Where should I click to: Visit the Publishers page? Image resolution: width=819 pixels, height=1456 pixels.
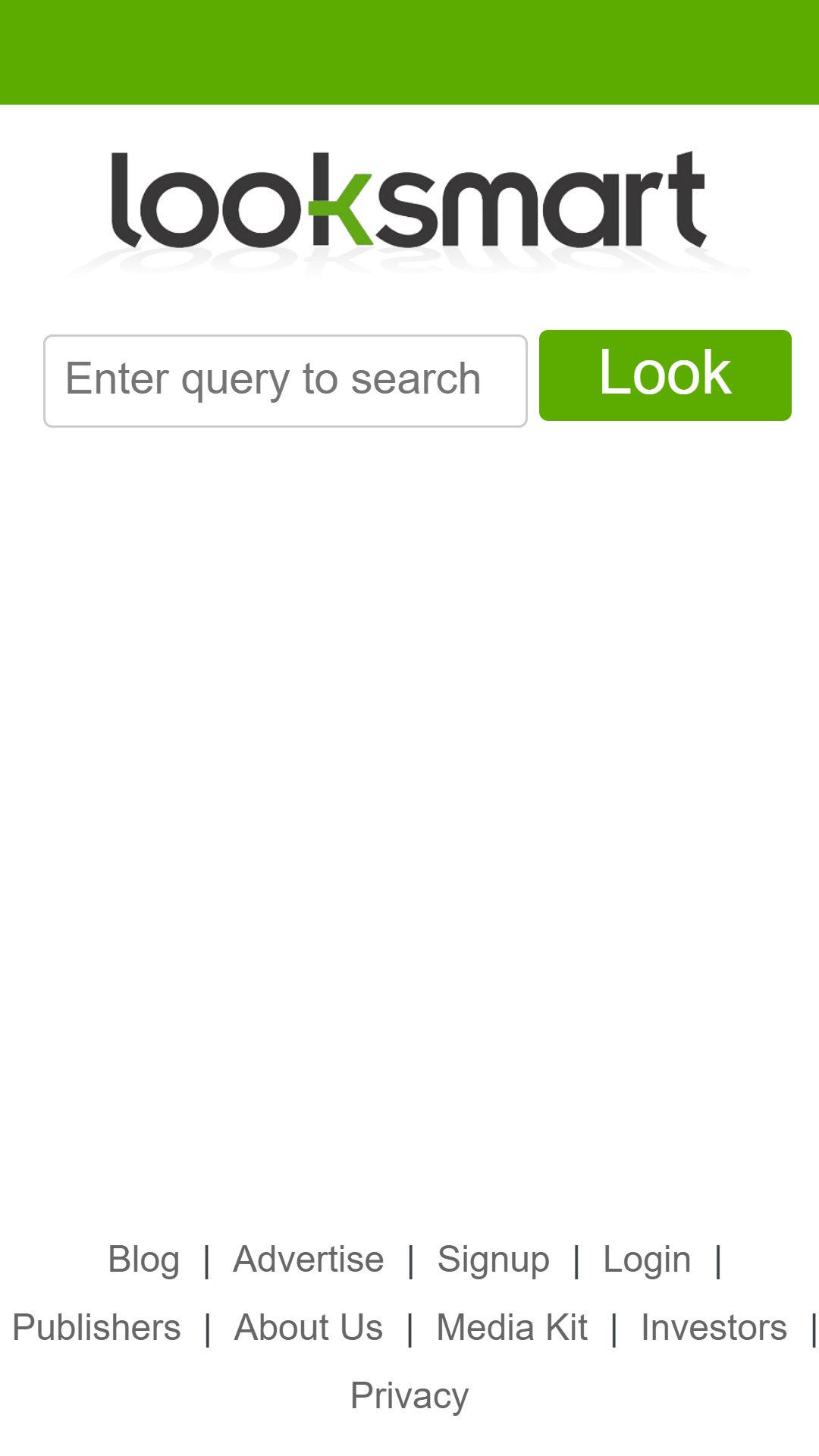pos(96,1328)
